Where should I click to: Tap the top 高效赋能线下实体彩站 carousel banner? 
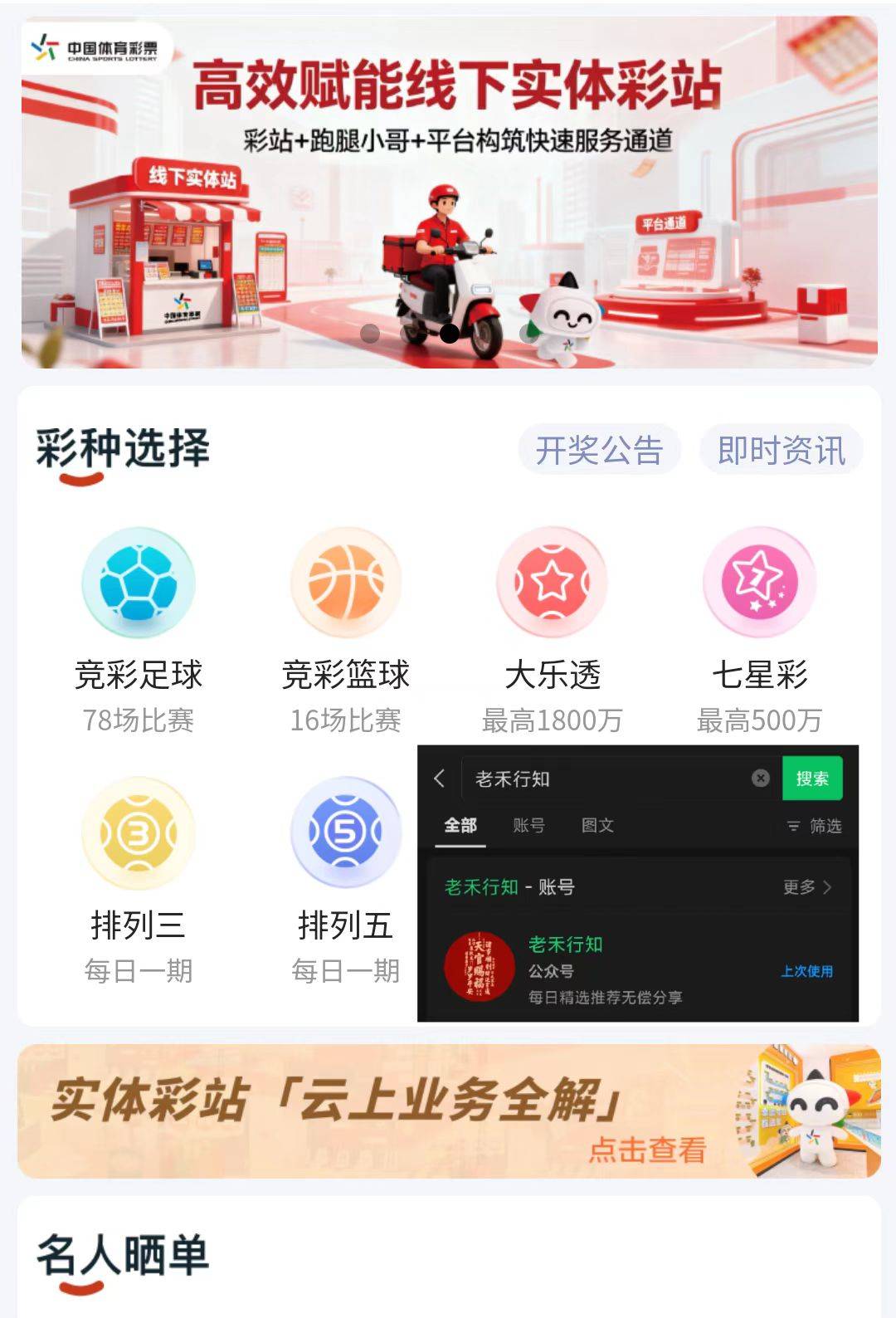click(448, 191)
